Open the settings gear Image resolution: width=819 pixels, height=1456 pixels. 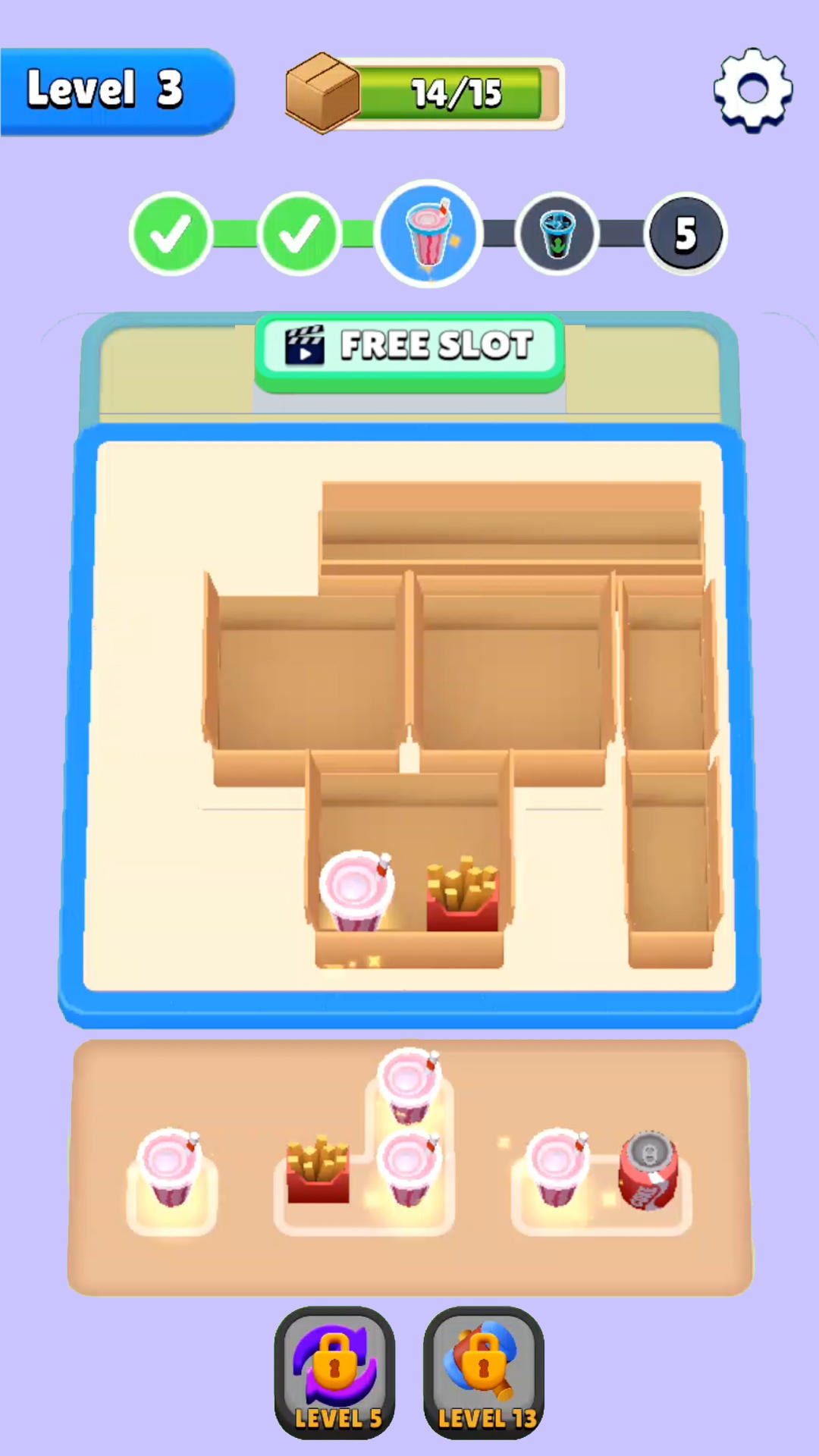click(x=752, y=89)
